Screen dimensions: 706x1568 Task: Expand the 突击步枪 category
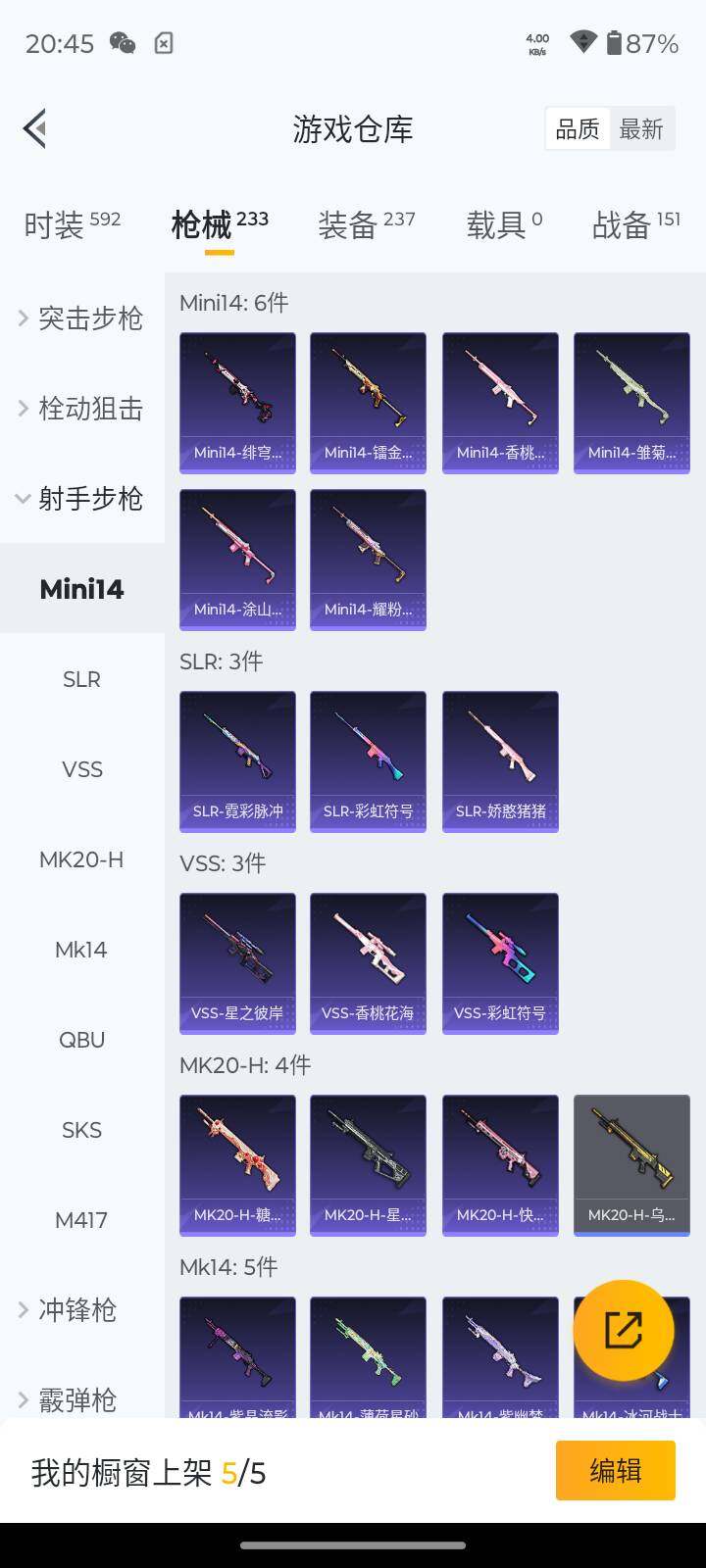pos(81,318)
